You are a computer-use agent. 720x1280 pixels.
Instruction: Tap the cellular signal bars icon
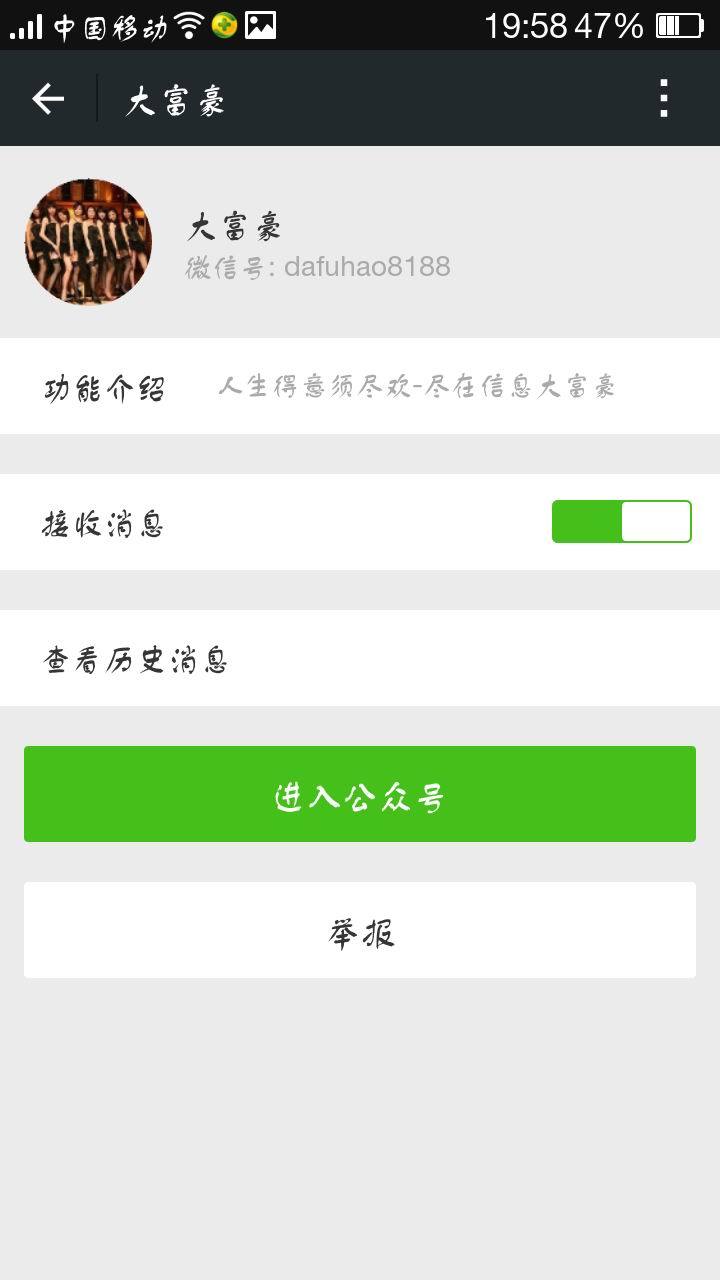(27, 25)
